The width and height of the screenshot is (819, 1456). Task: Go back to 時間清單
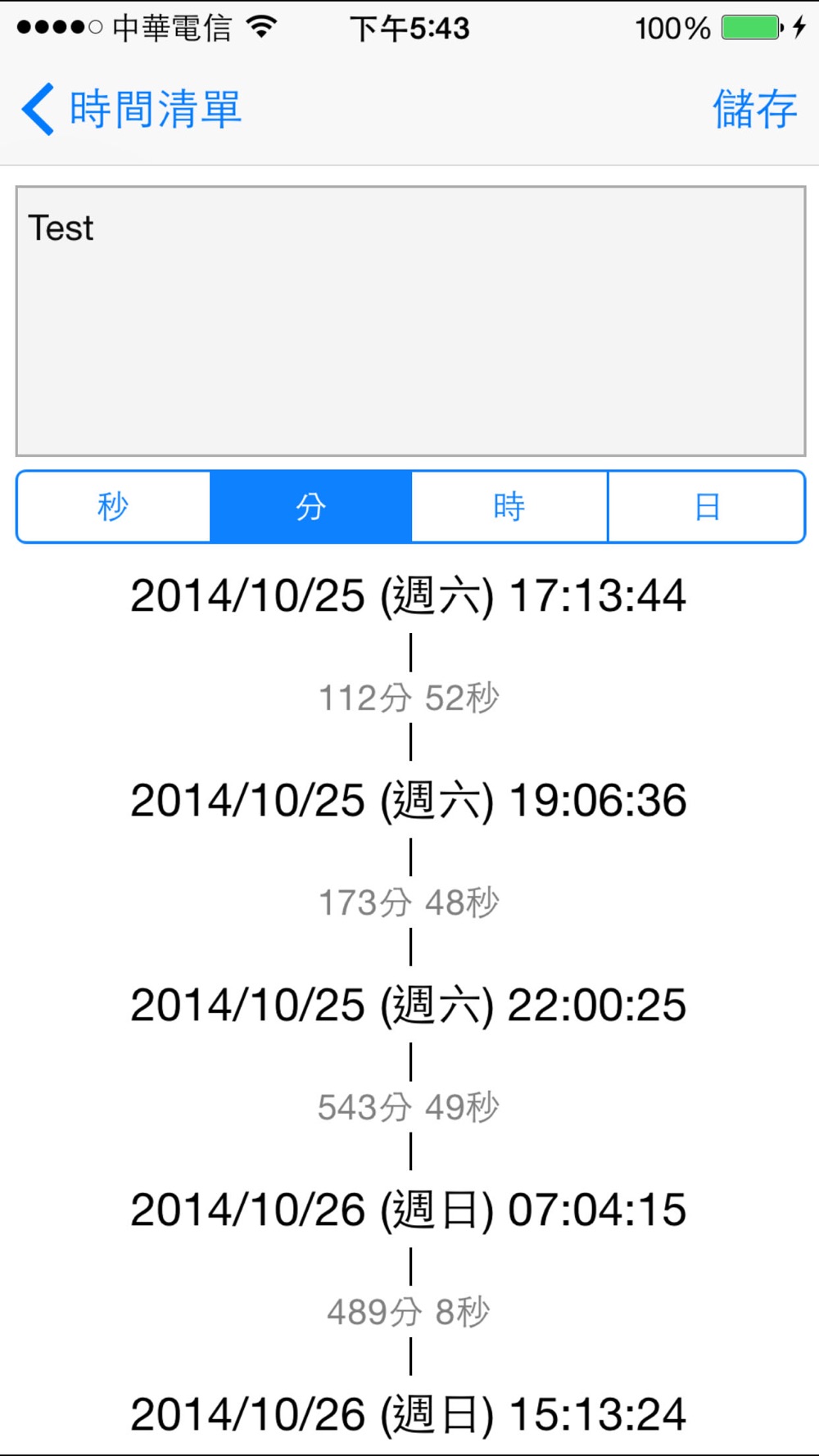(x=131, y=109)
